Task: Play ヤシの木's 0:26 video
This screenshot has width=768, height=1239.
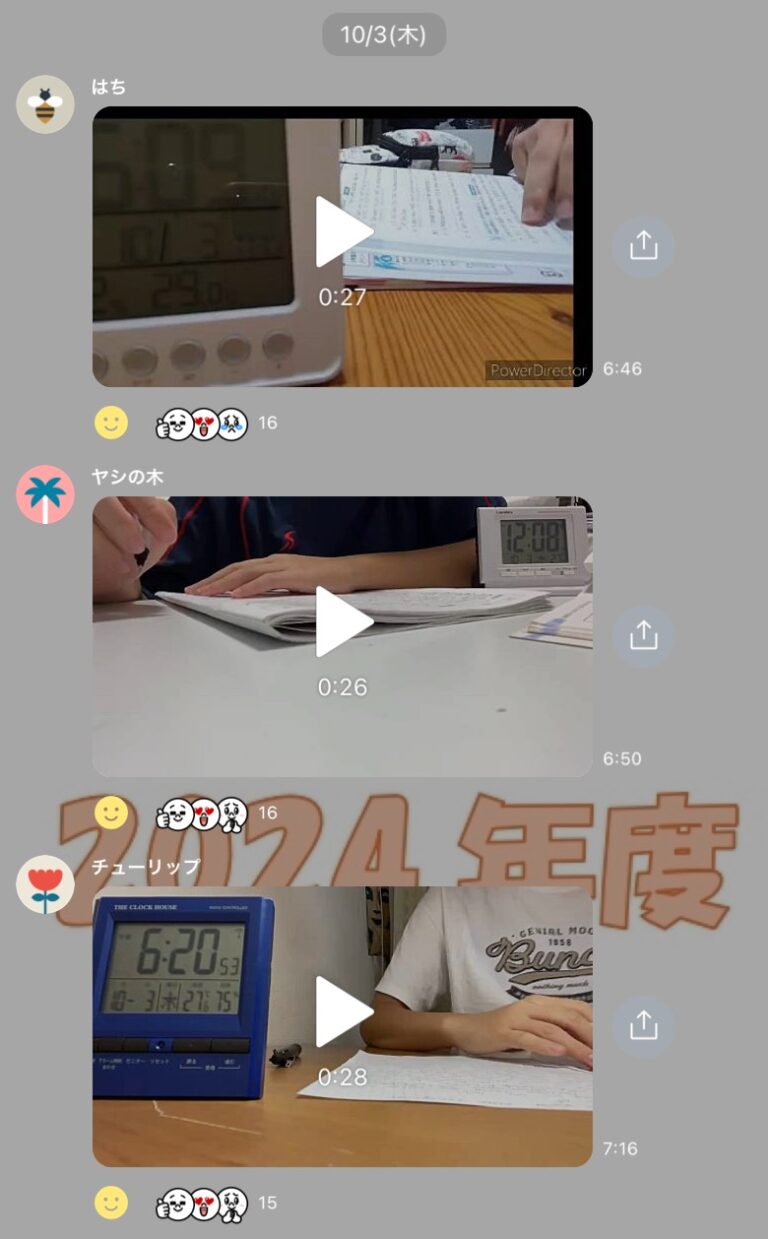Action: coord(343,621)
